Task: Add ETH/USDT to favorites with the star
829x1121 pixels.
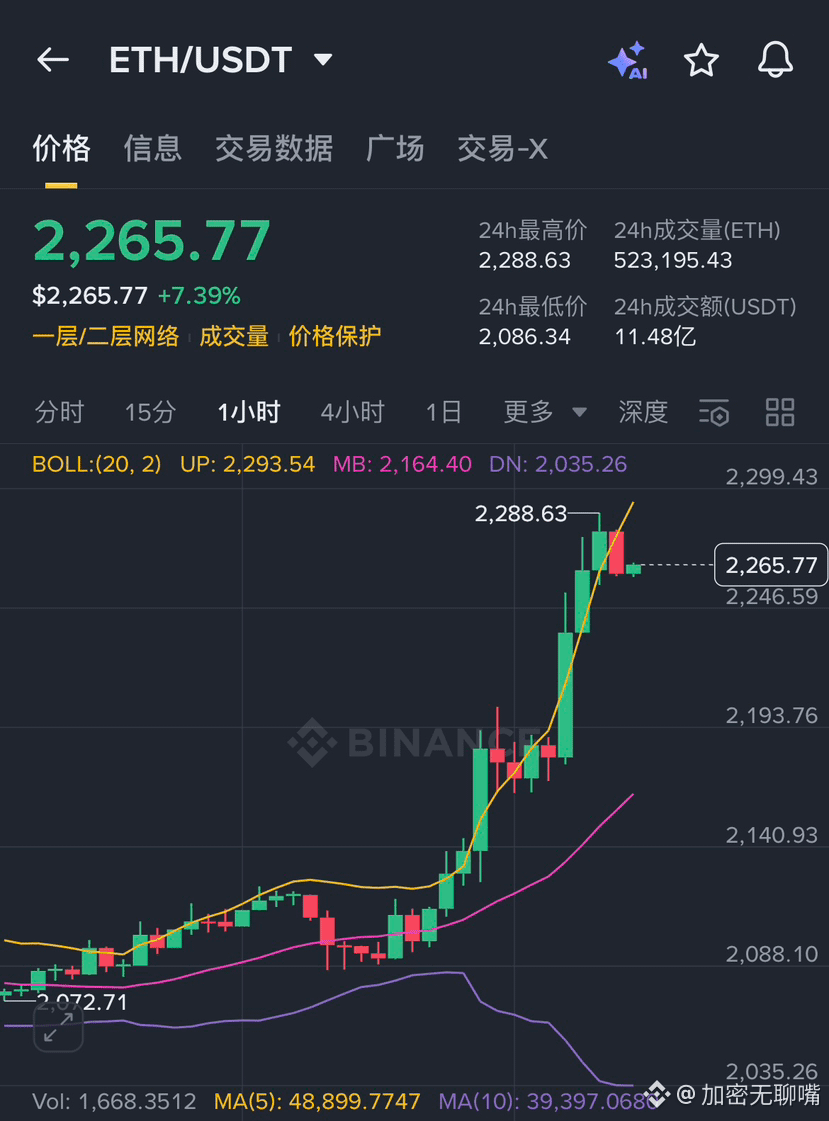Action: click(x=701, y=61)
